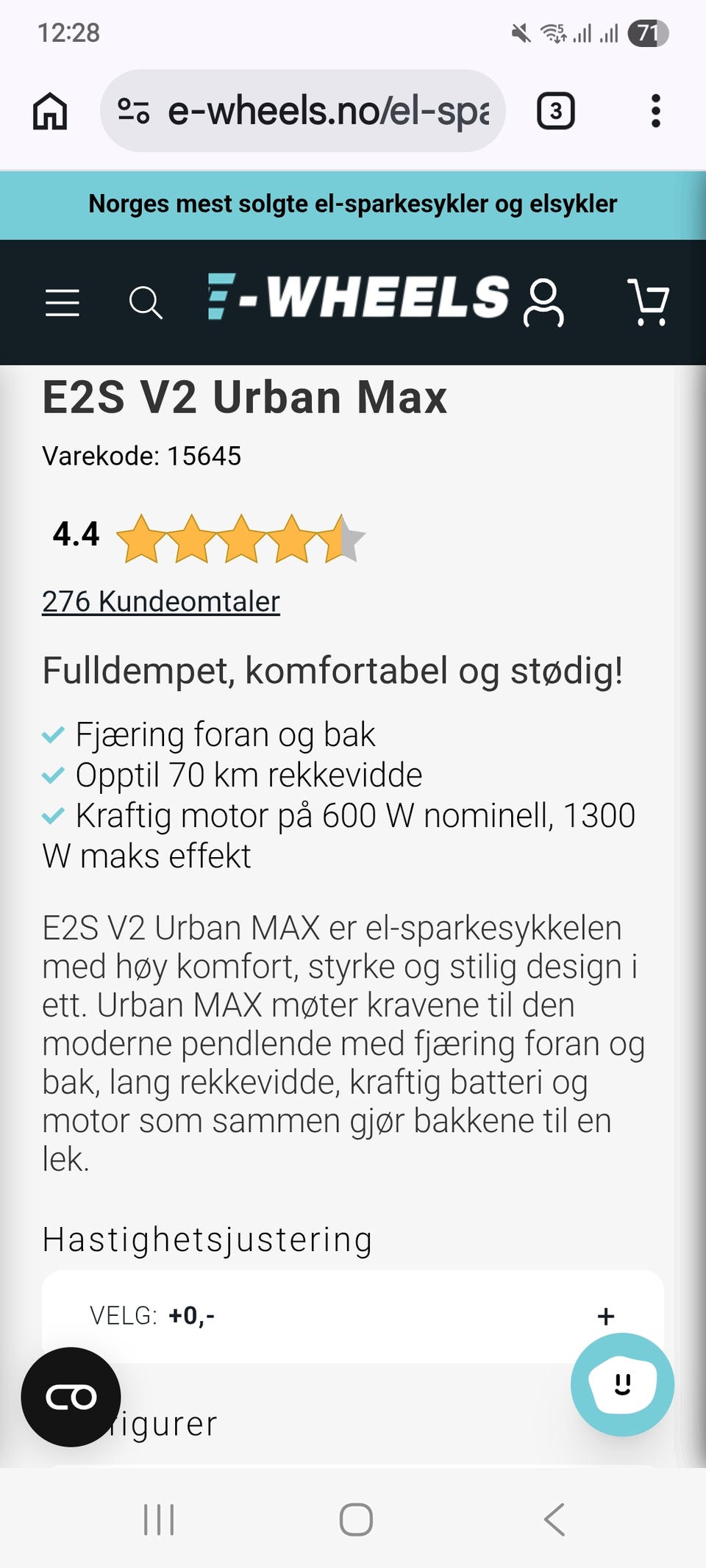Open the site search
Image resolution: width=706 pixels, height=1568 pixels.
[x=145, y=302]
